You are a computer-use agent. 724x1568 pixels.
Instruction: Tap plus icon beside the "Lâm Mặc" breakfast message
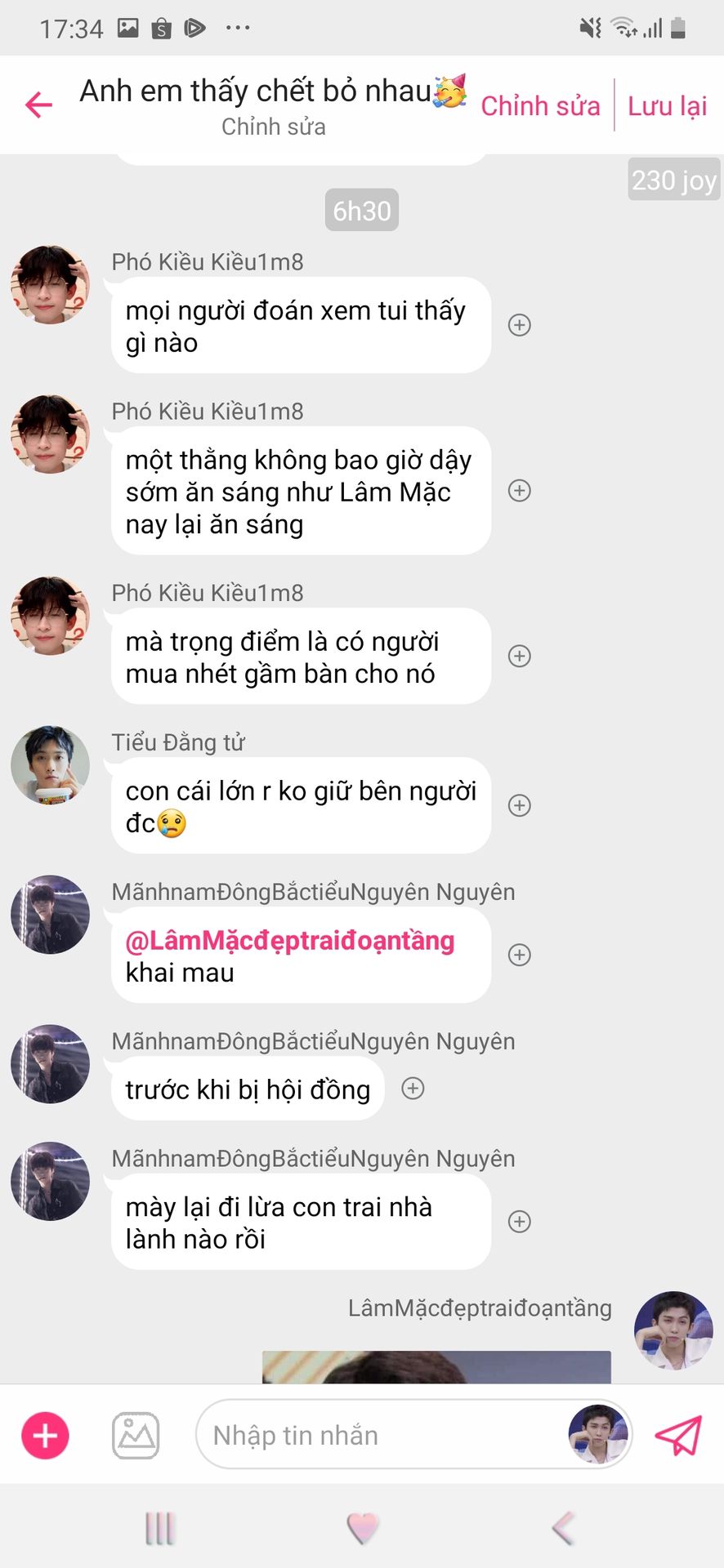pyautogui.click(x=520, y=491)
